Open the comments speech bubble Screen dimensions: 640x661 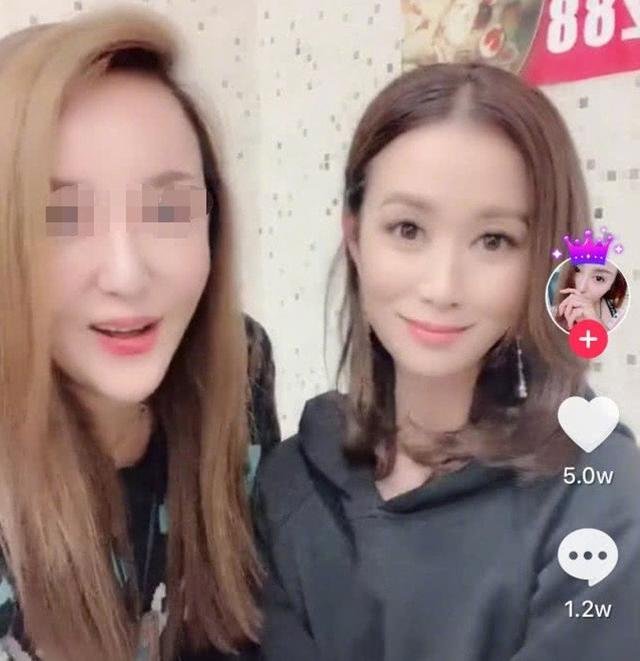587,557
